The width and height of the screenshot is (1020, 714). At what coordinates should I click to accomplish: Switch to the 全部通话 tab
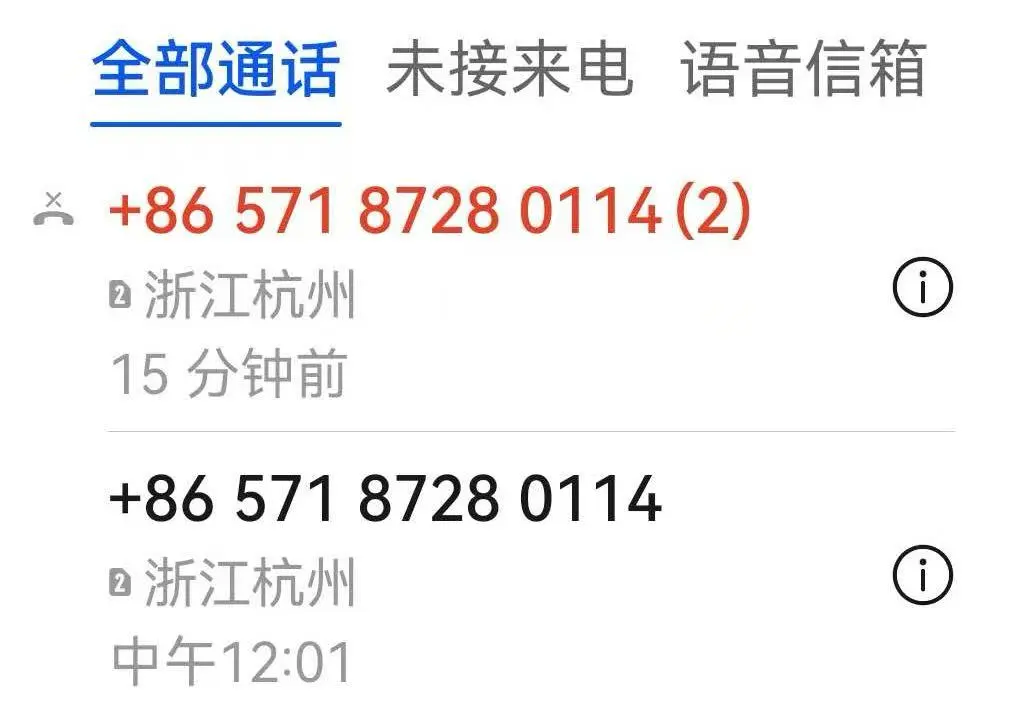click(x=215, y=70)
